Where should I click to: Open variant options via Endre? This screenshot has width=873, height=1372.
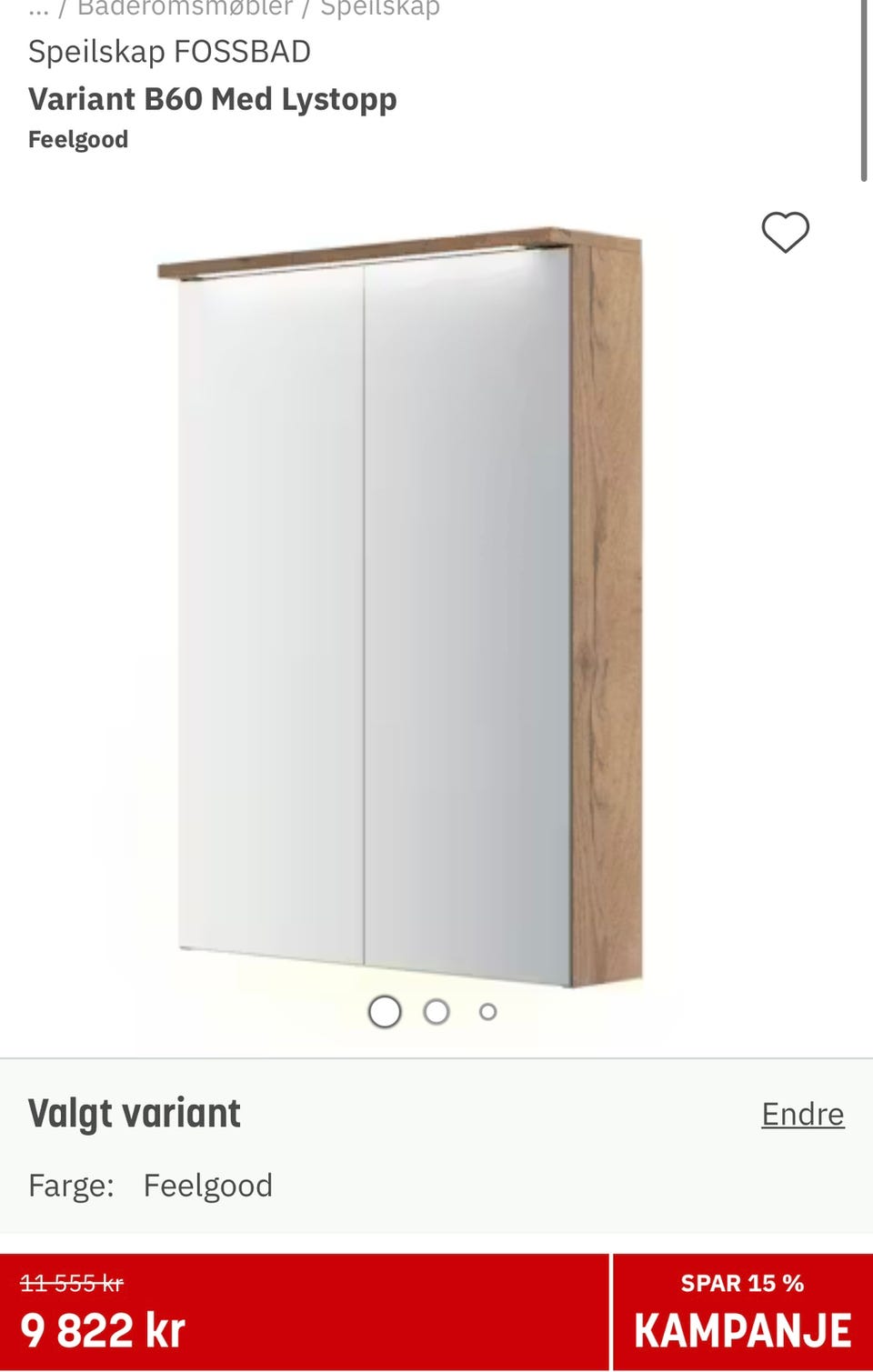click(x=801, y=1113)
